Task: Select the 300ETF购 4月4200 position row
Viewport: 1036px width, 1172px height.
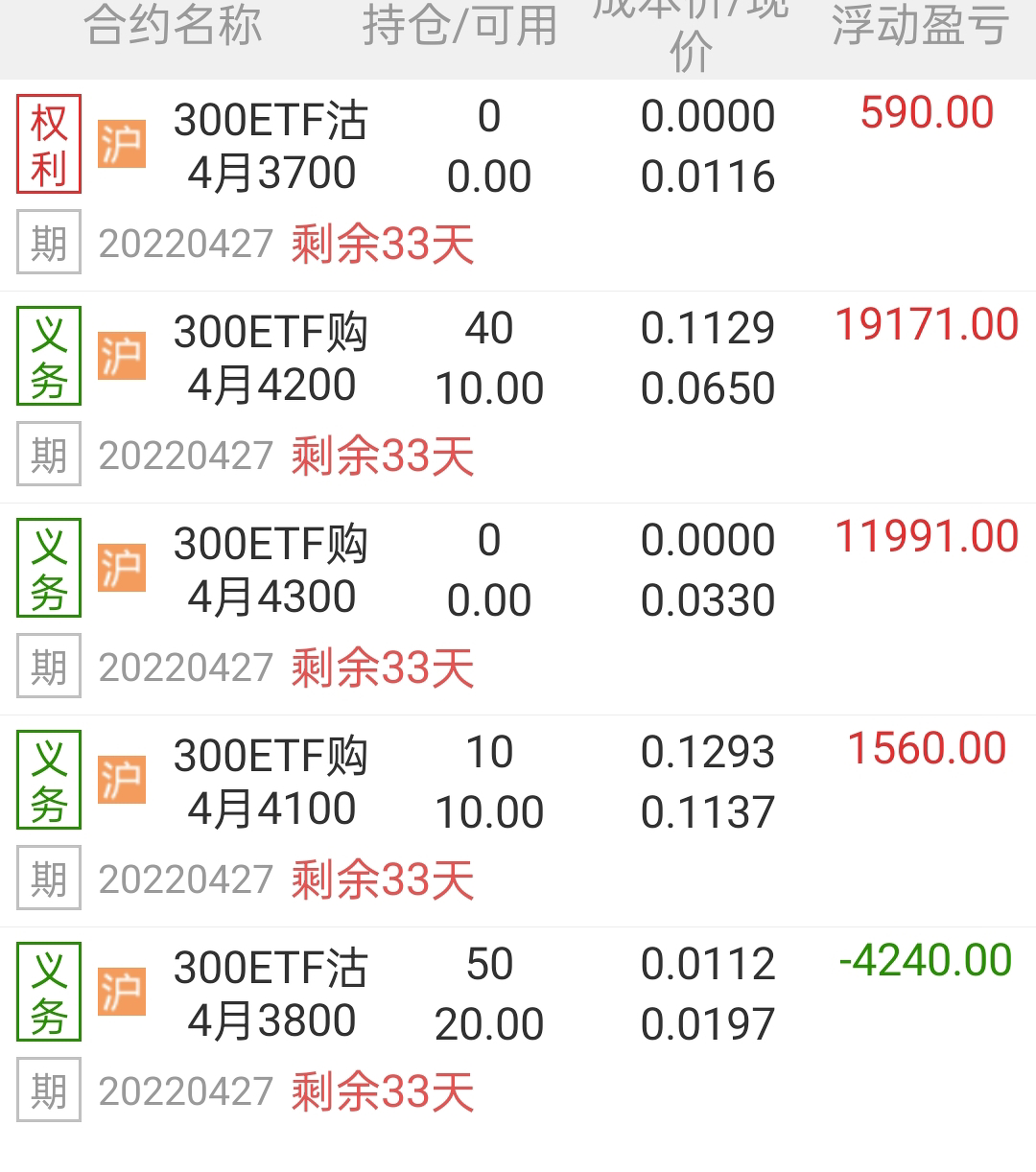Action: coord(271,358)
